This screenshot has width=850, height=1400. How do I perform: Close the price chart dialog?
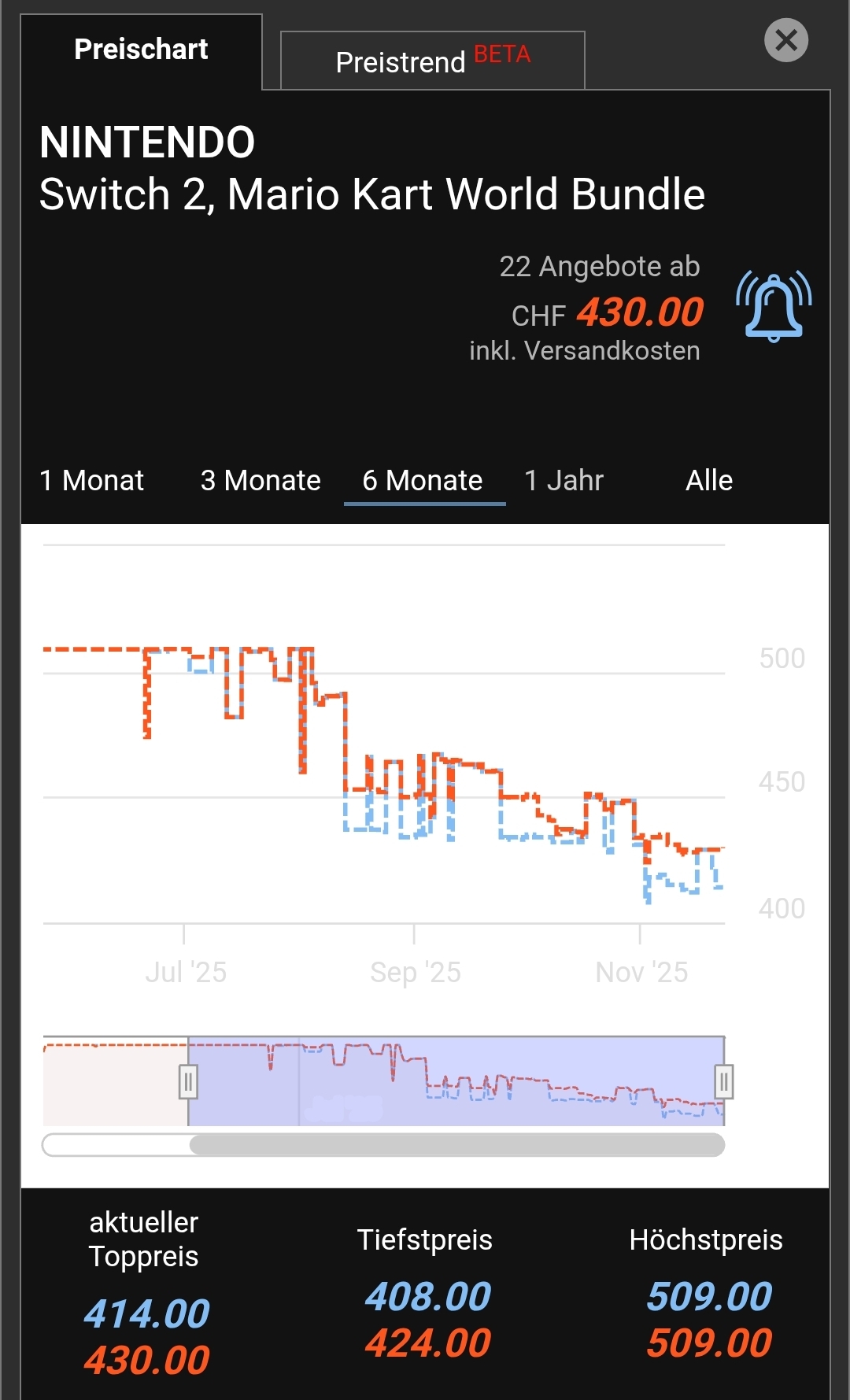tap(785, 40)
